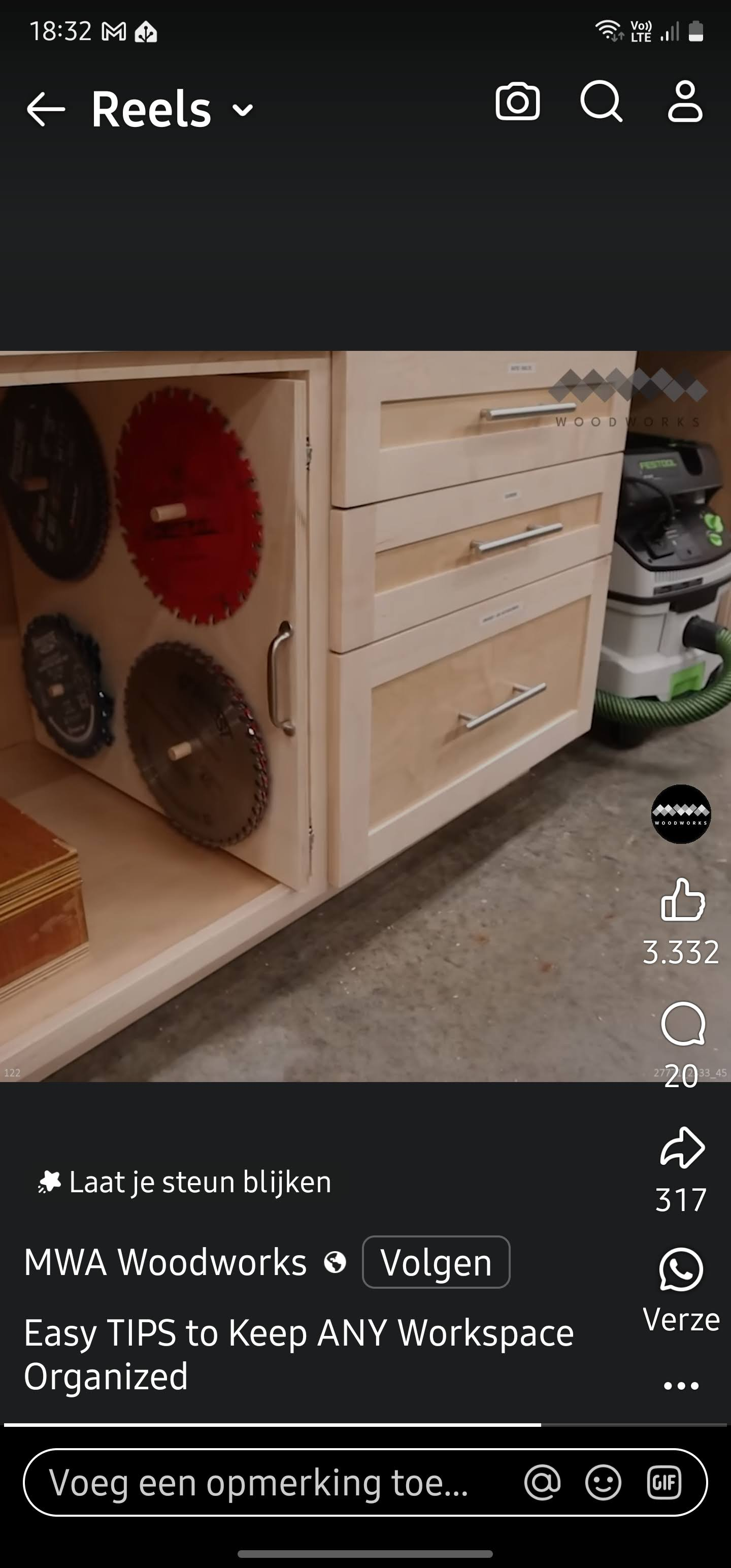This screenshot has height=1568, width=731.
Task: Open the MWA Woodworks page name
Action: [x=165, y=1262]
